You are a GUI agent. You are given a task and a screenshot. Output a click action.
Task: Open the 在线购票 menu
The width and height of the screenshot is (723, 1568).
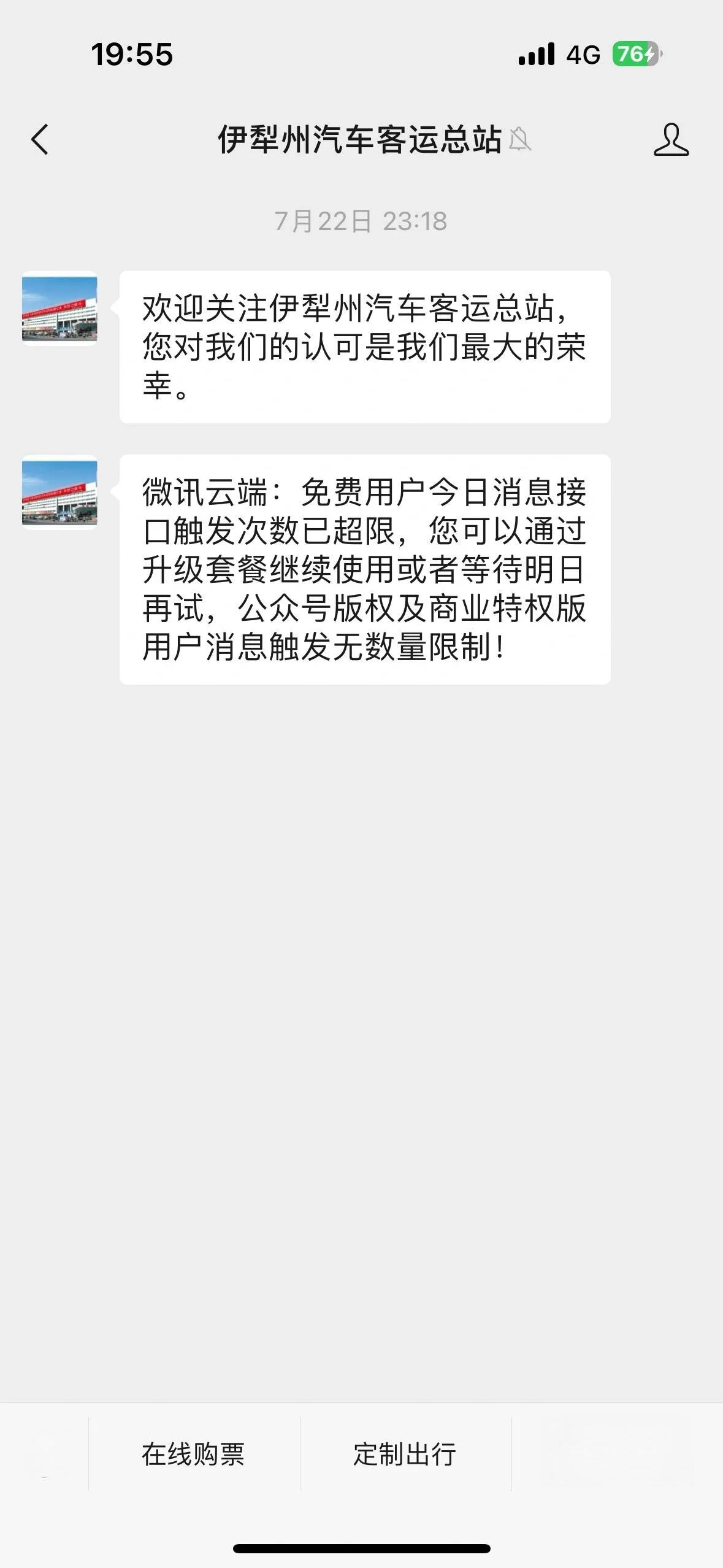(194, 1453)
